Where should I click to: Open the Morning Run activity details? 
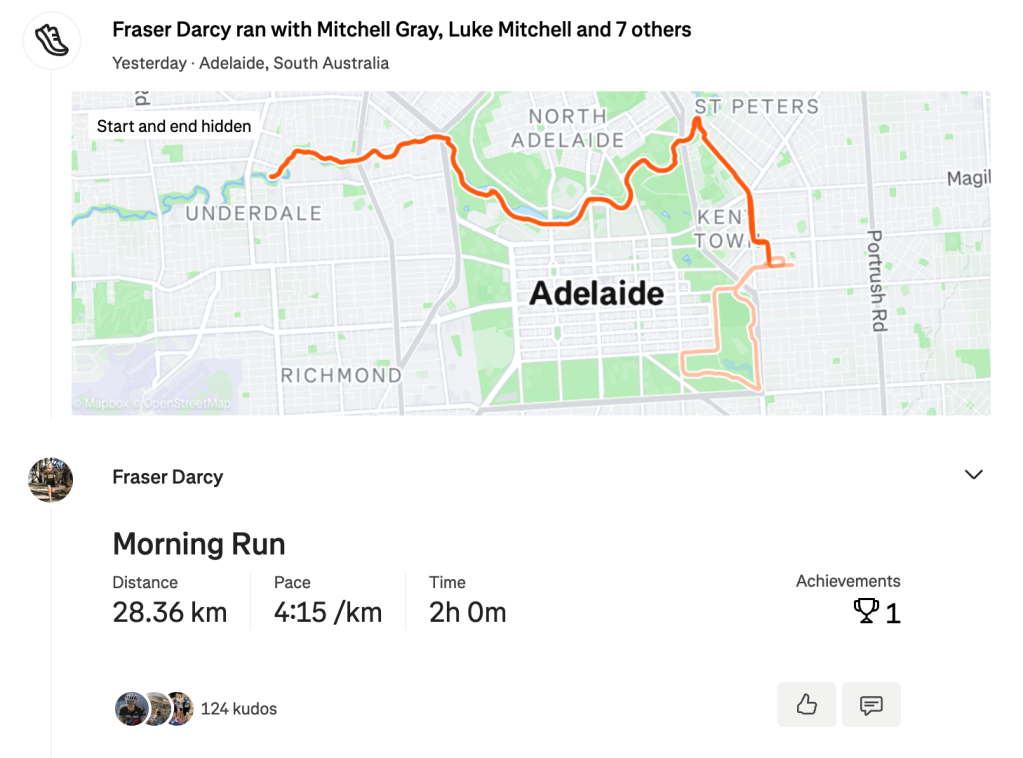click(199, 544)
